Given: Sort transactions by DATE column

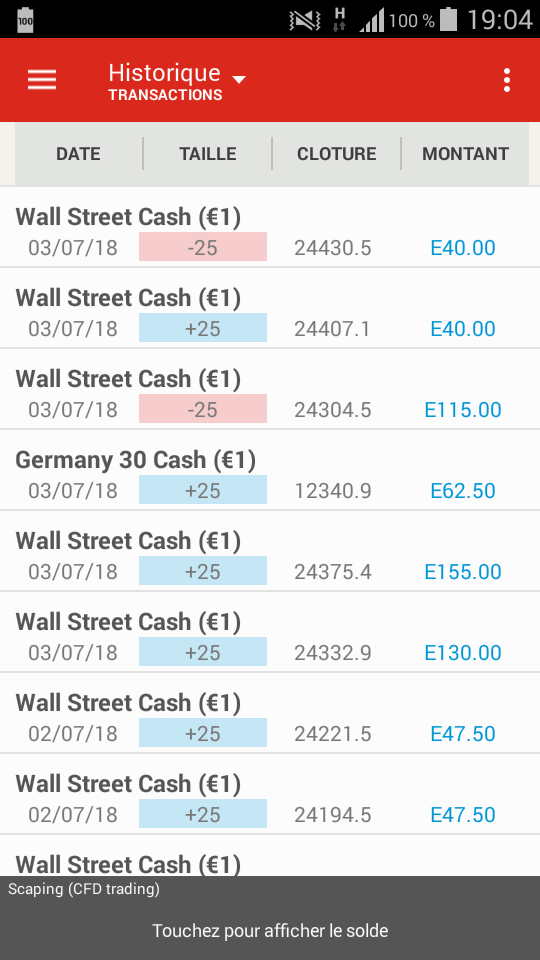Looking at the screenshot, I should (x=78, y=154).
